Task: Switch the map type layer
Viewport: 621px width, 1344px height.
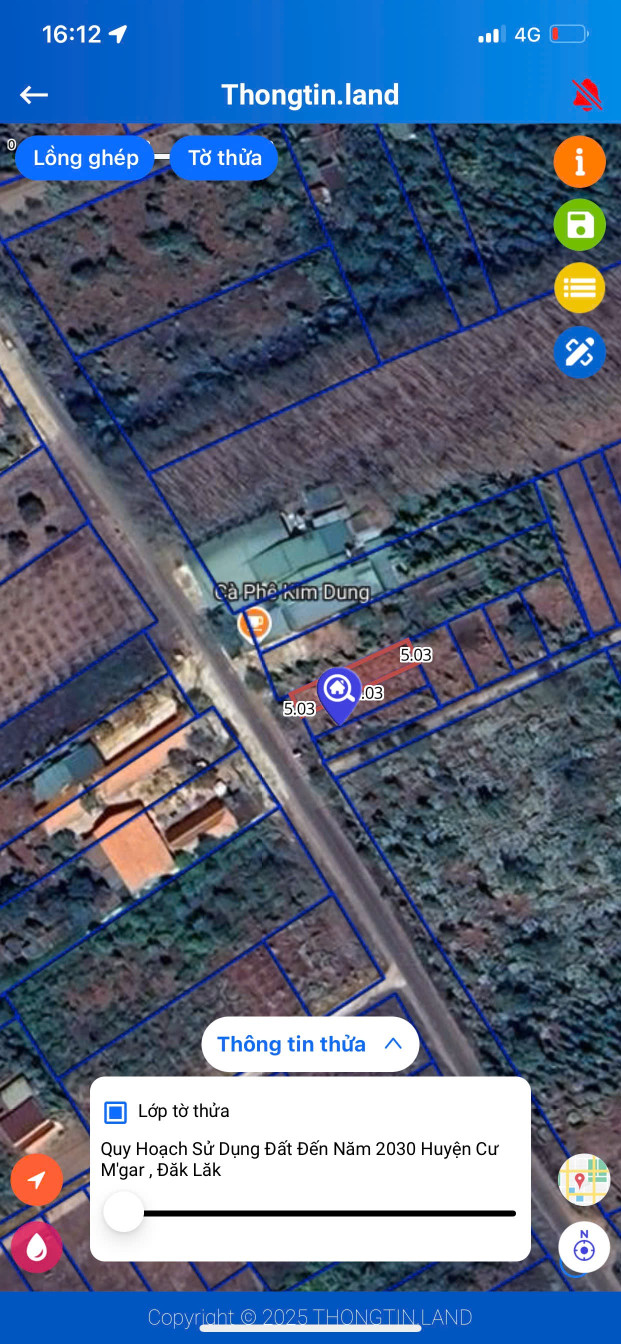Action: tap(584, 1180)
